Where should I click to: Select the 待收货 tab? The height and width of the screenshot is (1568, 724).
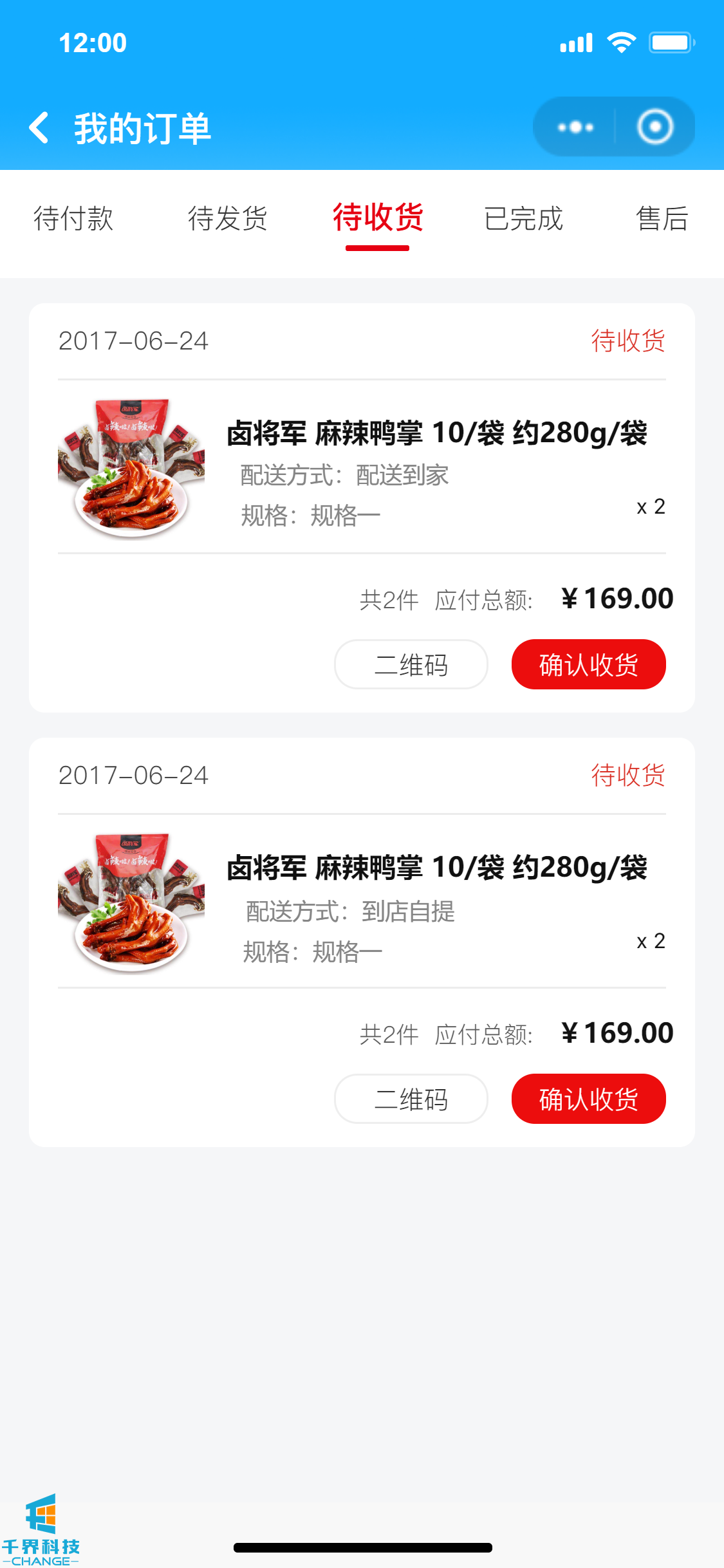pyautogui.click(x=378, y=218)
